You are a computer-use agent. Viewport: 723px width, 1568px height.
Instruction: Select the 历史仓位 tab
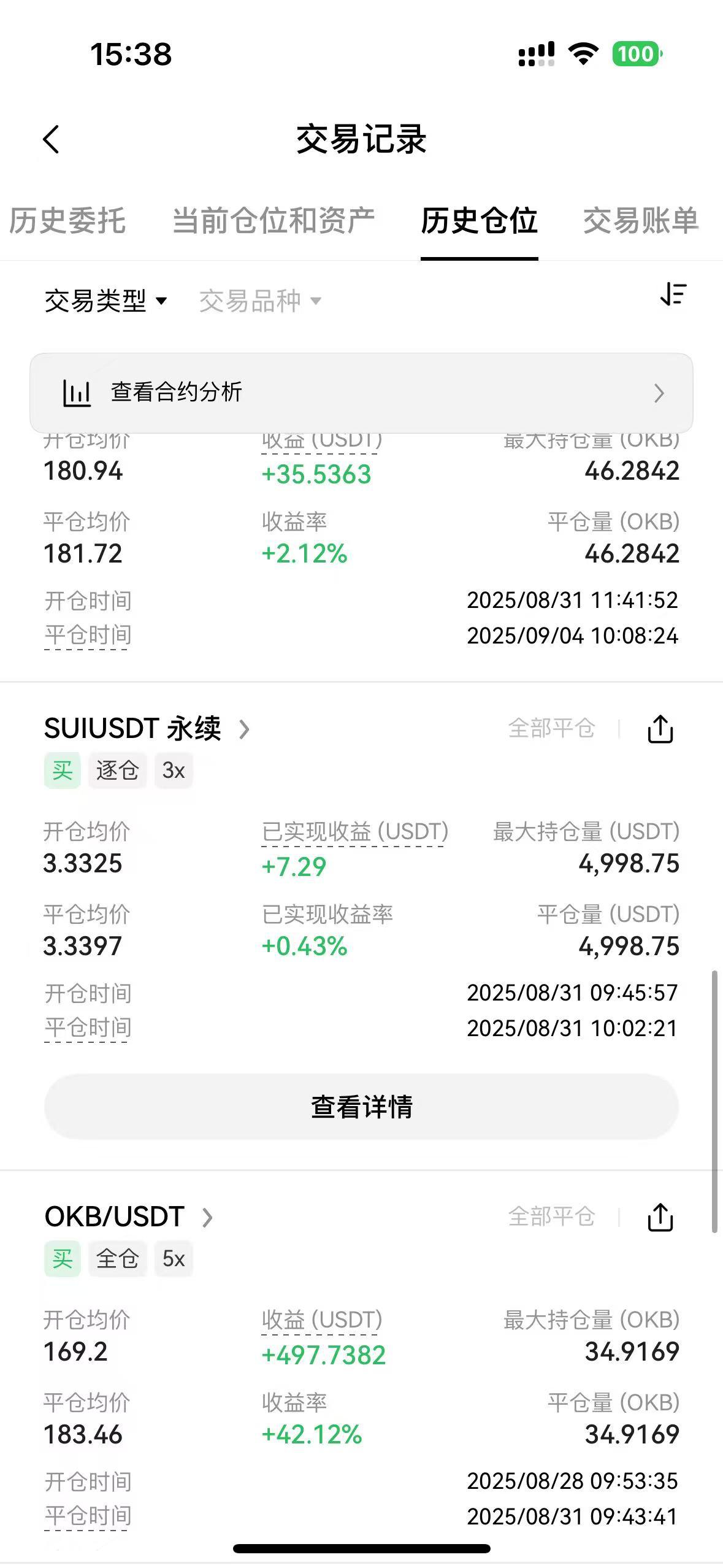479,221
